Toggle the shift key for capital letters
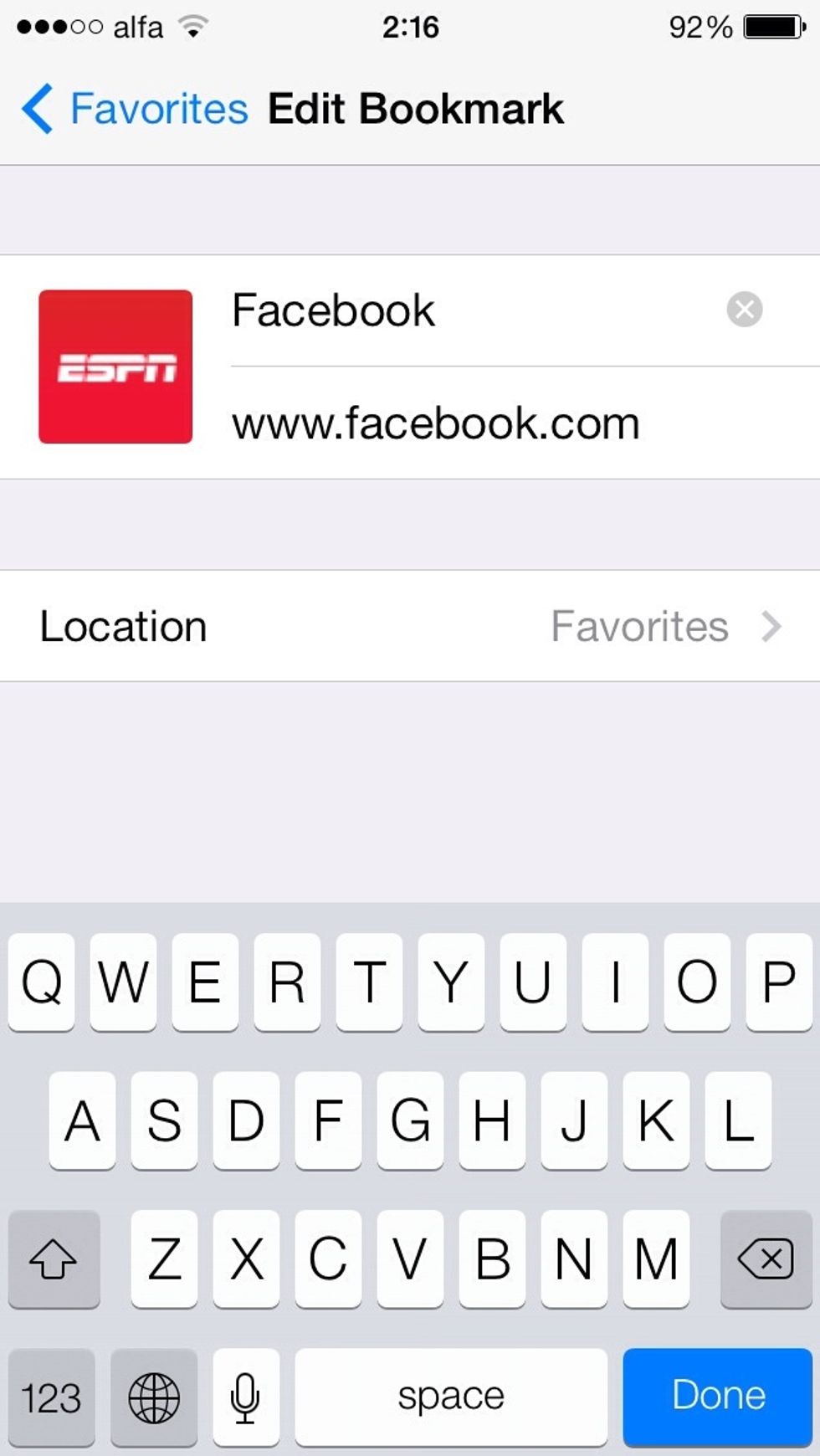This screenshot has height=1456, width=820. 54,1259
